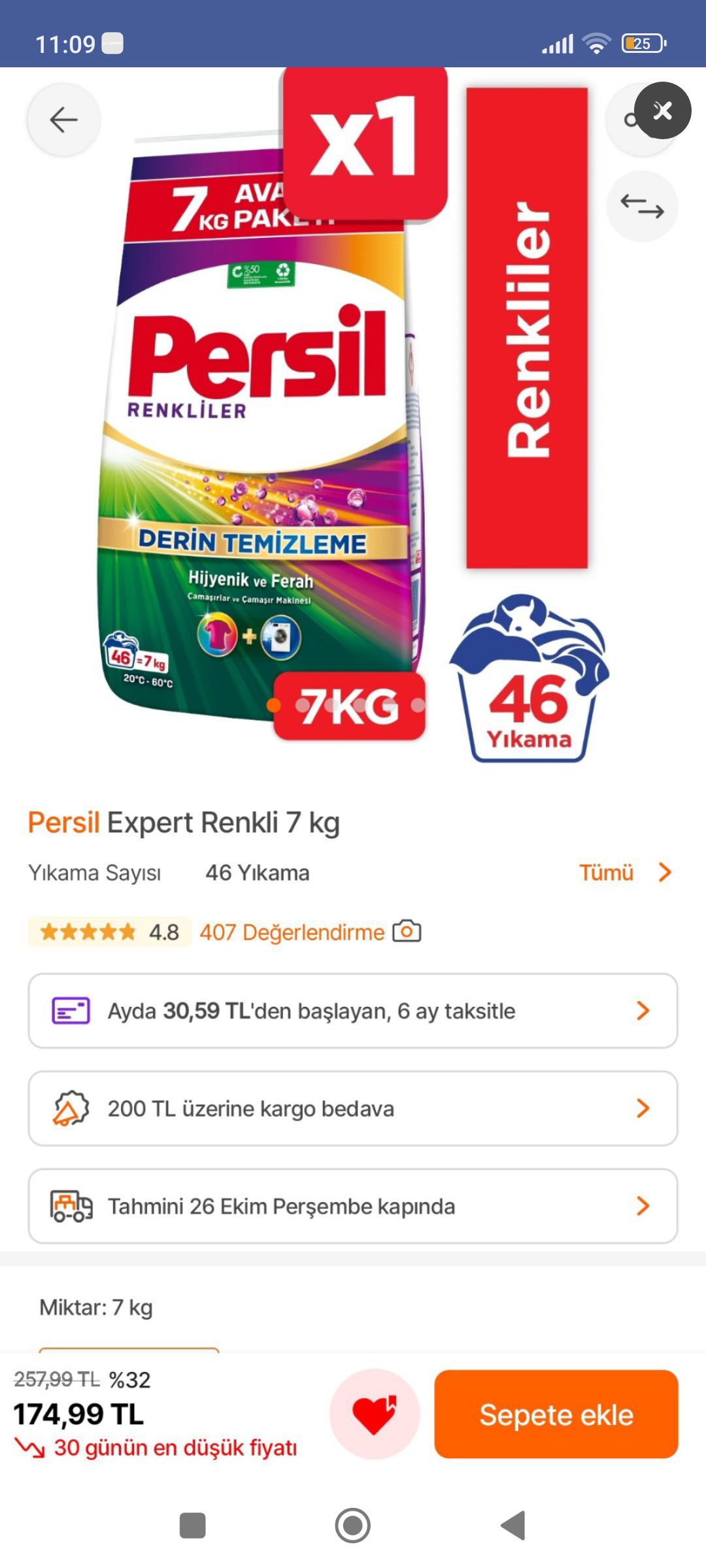The width and height of the screenshot is (706, 1568).
Task: Close the product image overlay with X
Action: point(663,111)
